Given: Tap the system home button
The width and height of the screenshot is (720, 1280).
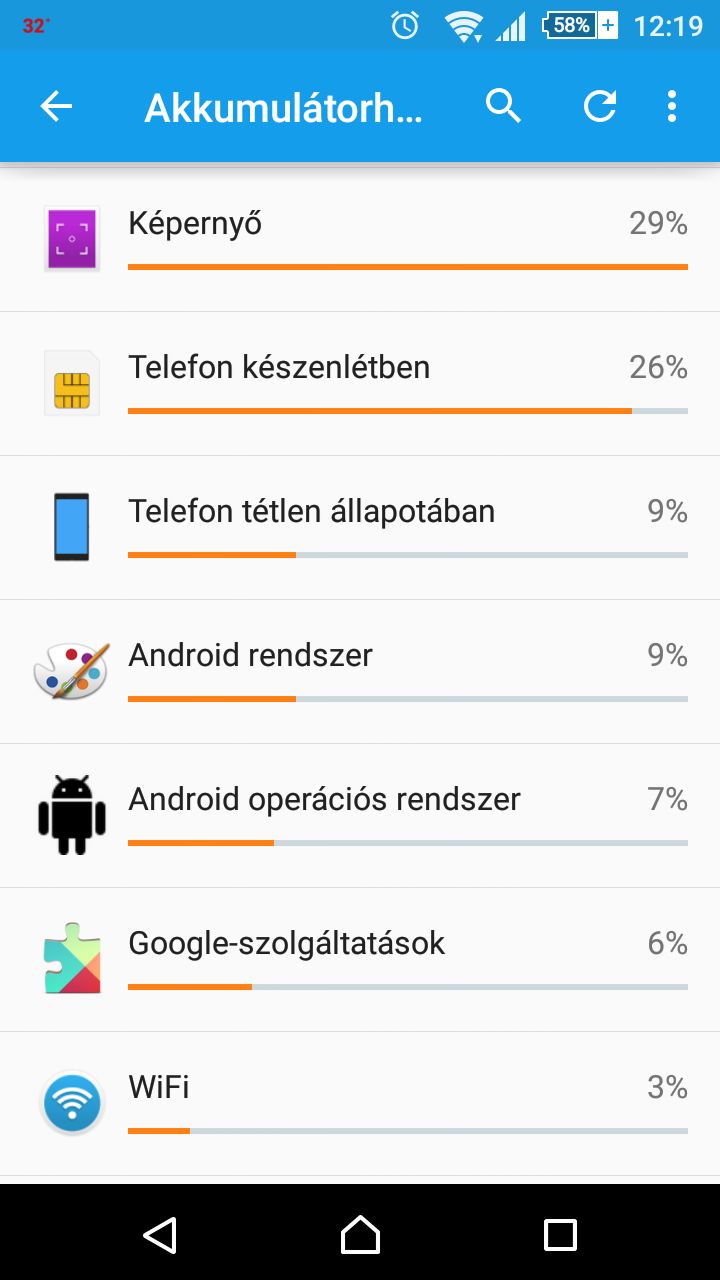Looking at the screenshot, I should point(360,1234).
